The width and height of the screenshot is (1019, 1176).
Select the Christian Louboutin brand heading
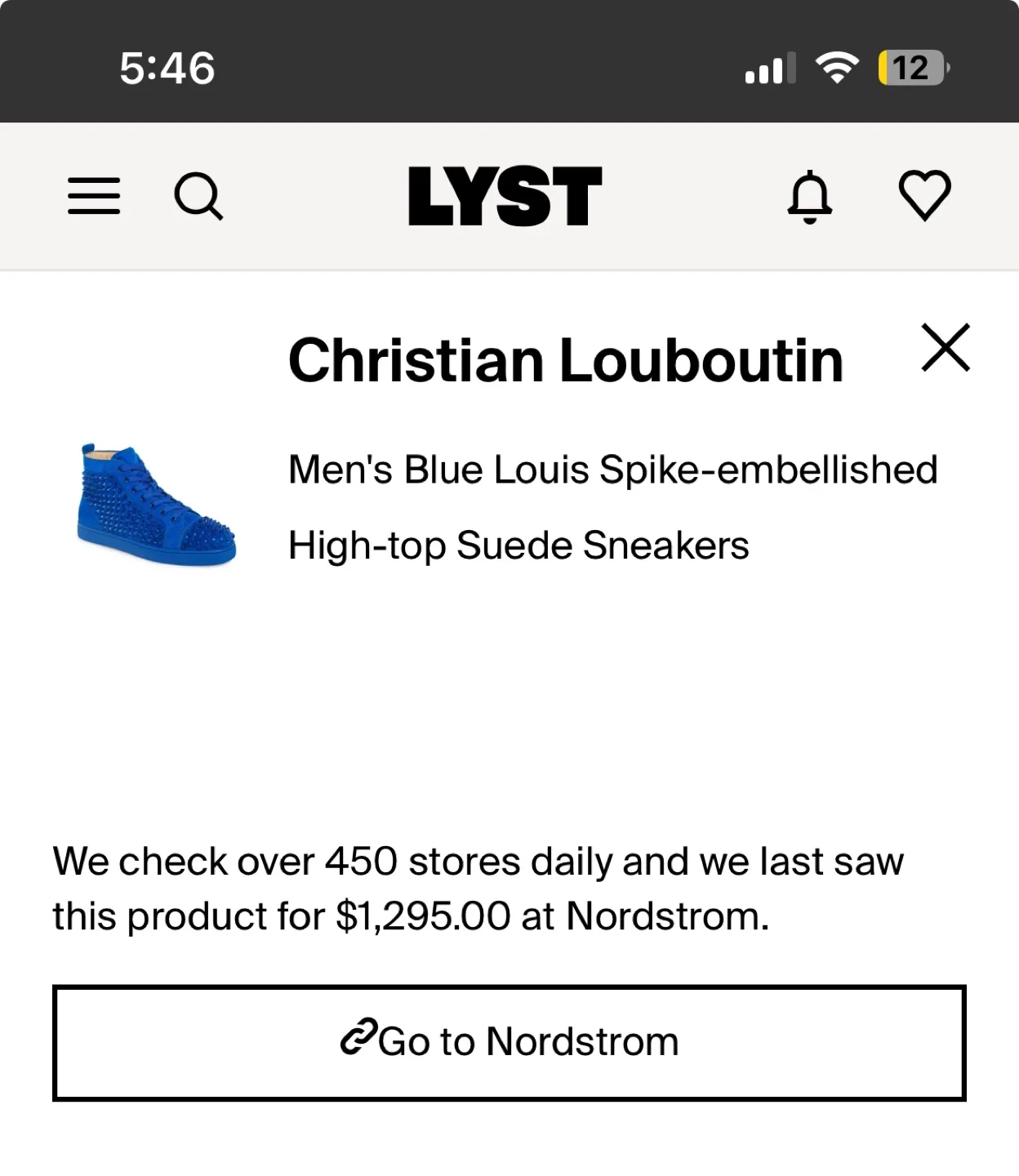click(x=565, y=358)
